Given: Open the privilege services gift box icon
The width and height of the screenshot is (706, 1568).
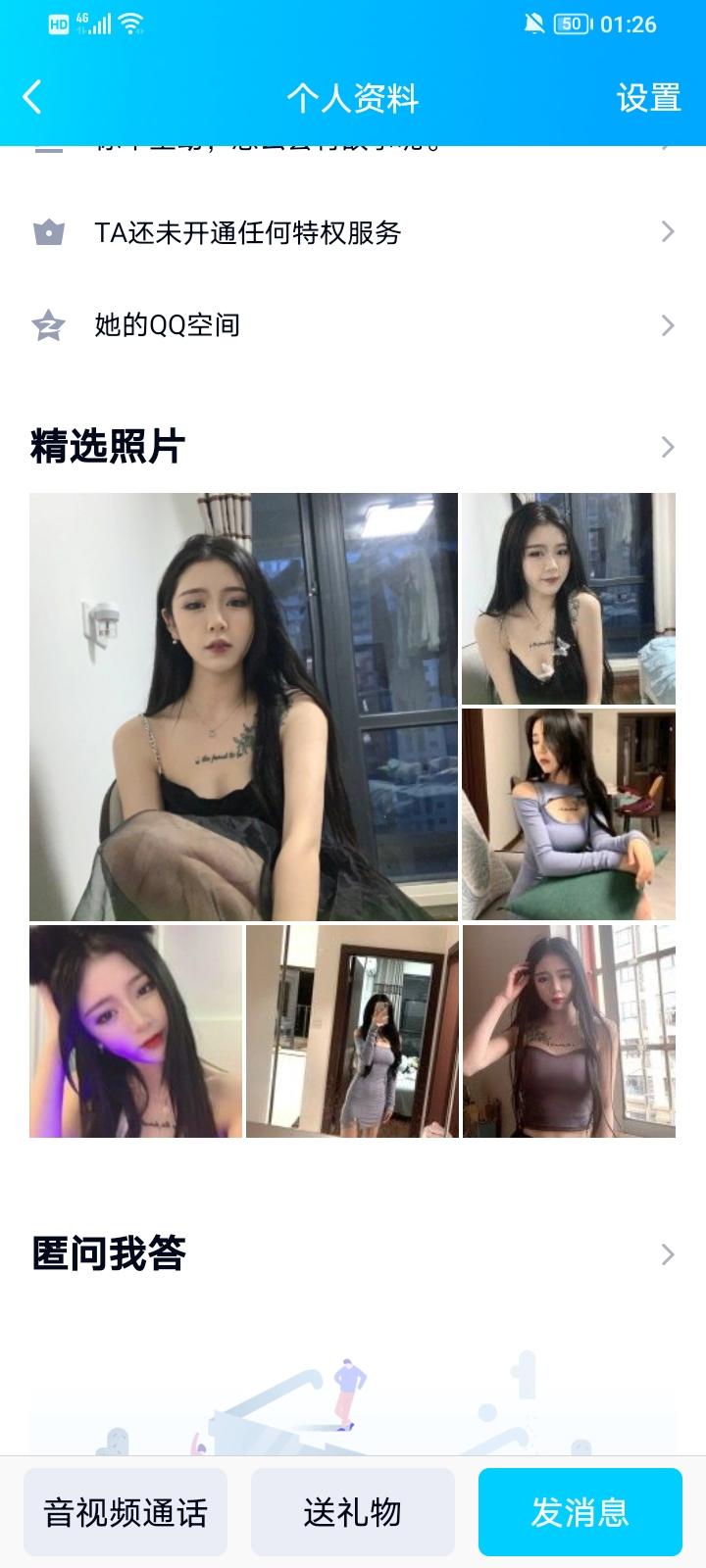Looking at the screenshot, I should pos(47,231).
